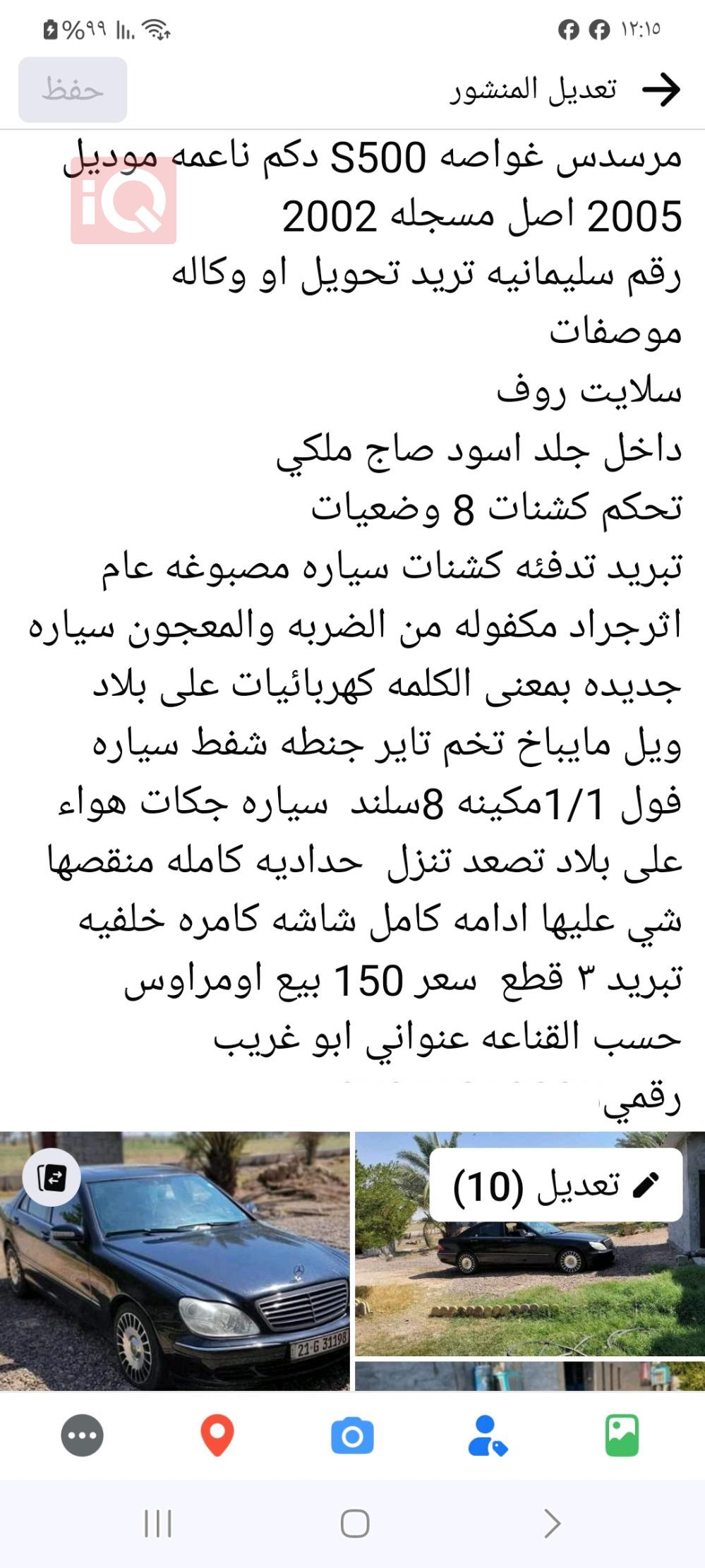Viewport: 705px width, 1568px height.
Task: Tap the system home button
Action: pyautogui.click(x=354, y=1523)
